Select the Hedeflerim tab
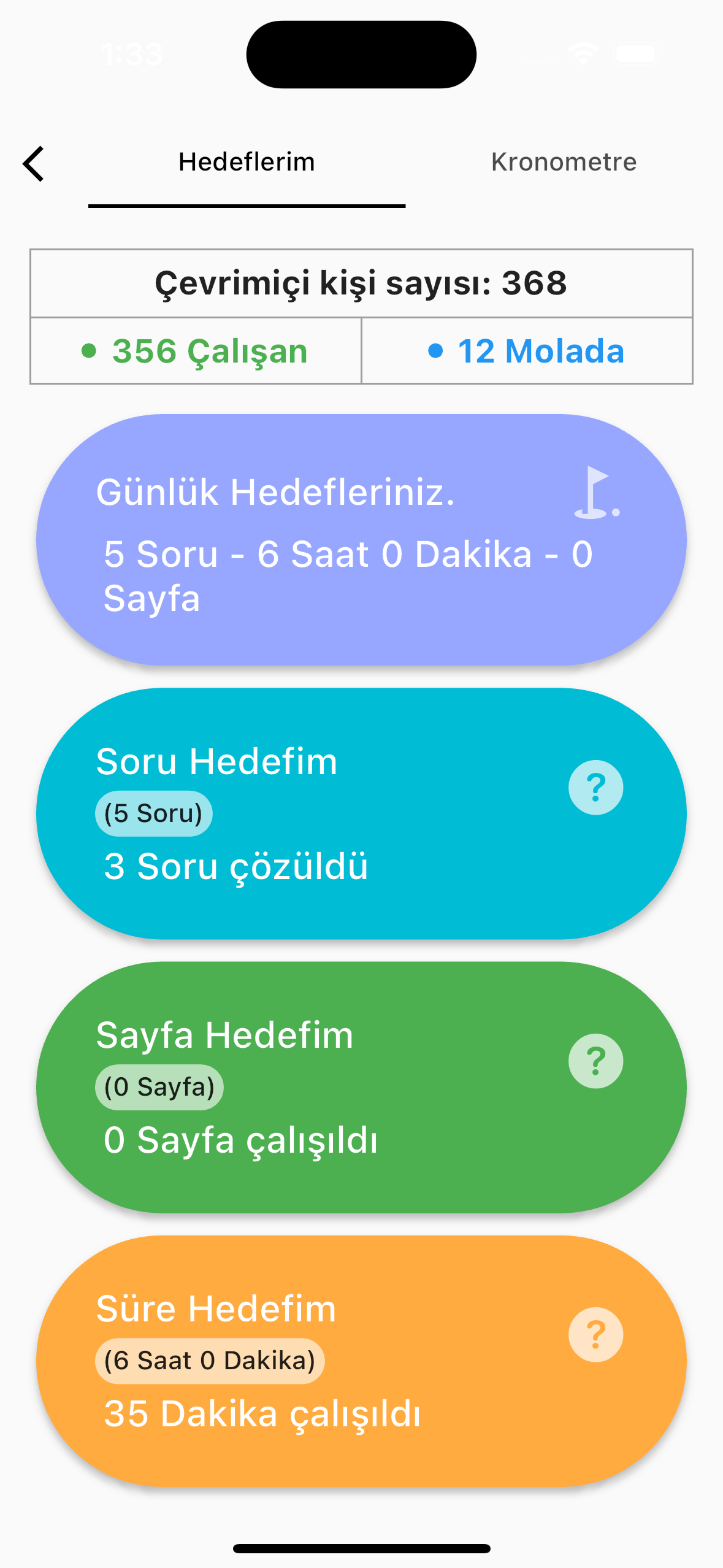The width and height of the screenshot is (723, 1568). coord(247,162)
